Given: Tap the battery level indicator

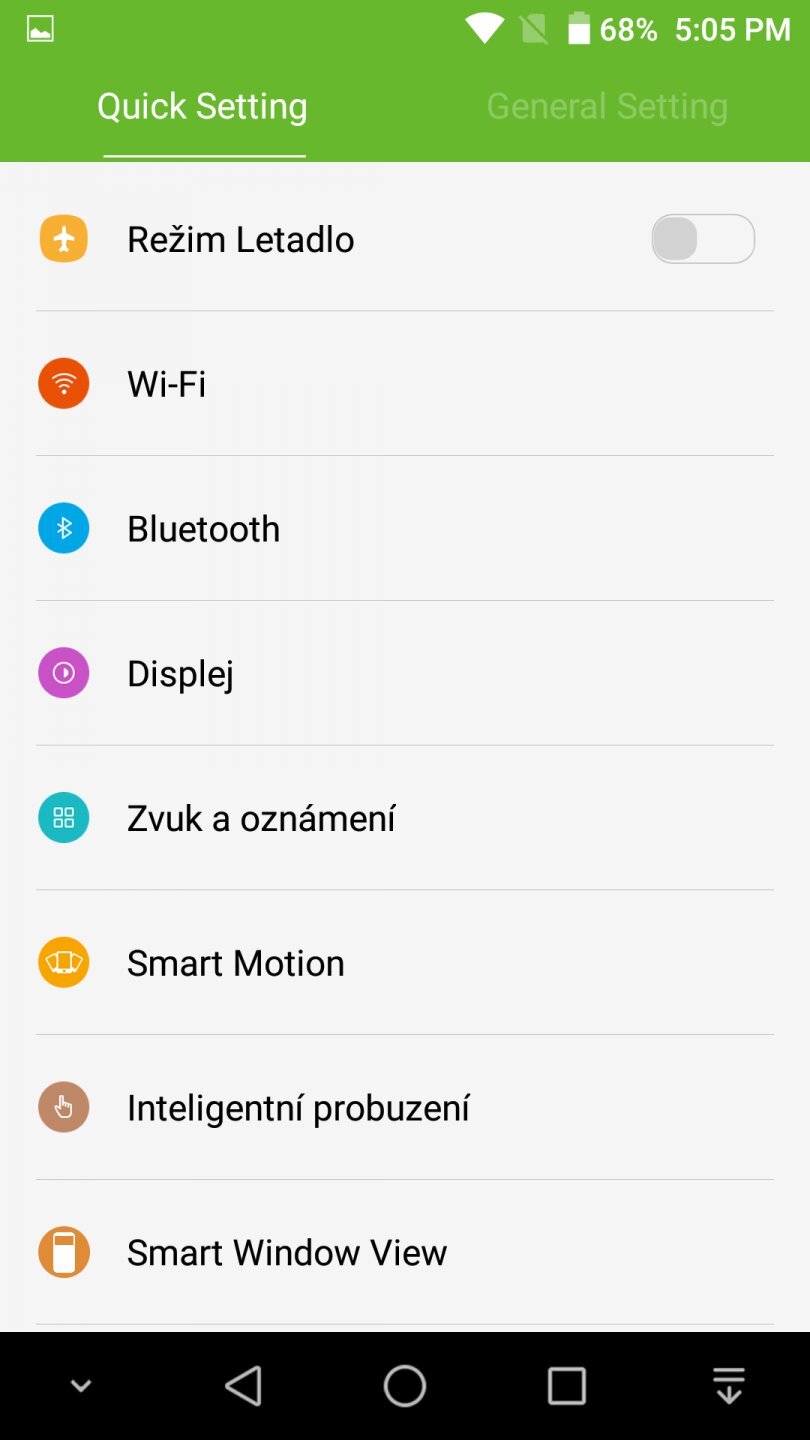Looking at the screenshot, I should click(580, 29).
